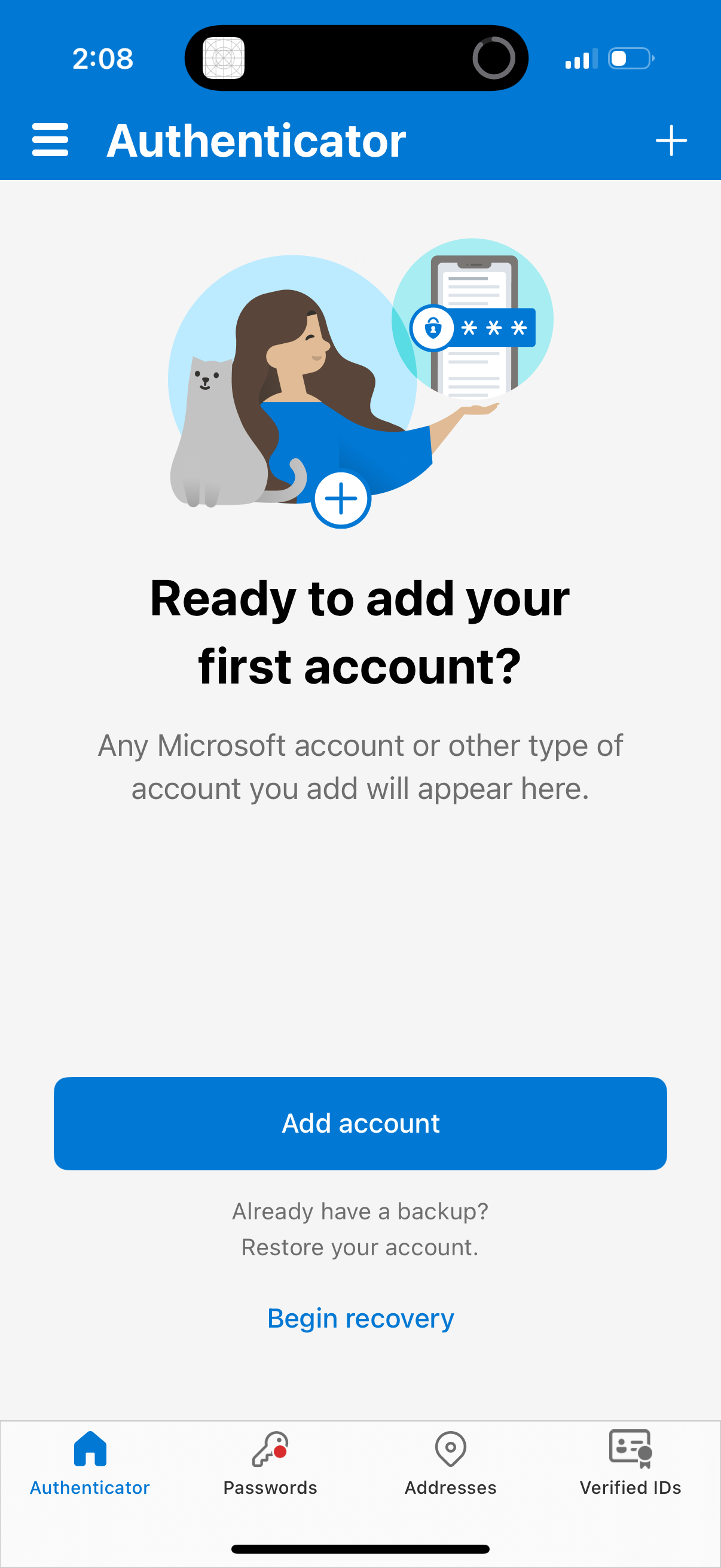Select the Authenticator tab label
Screen dimensions: 721x1568
(90, 1487)
